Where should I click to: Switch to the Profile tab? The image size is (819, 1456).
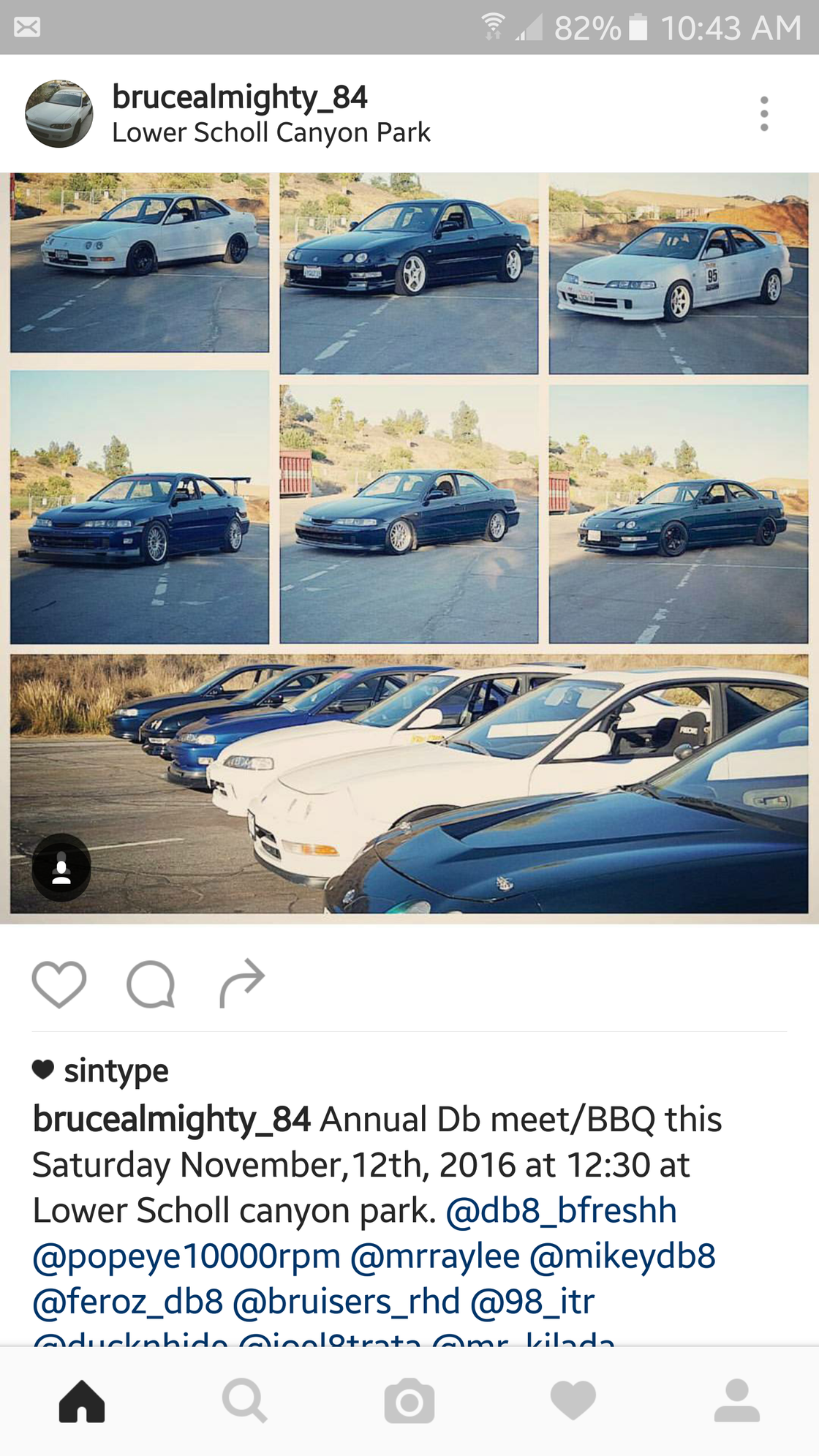click(x=736, y=1401)
